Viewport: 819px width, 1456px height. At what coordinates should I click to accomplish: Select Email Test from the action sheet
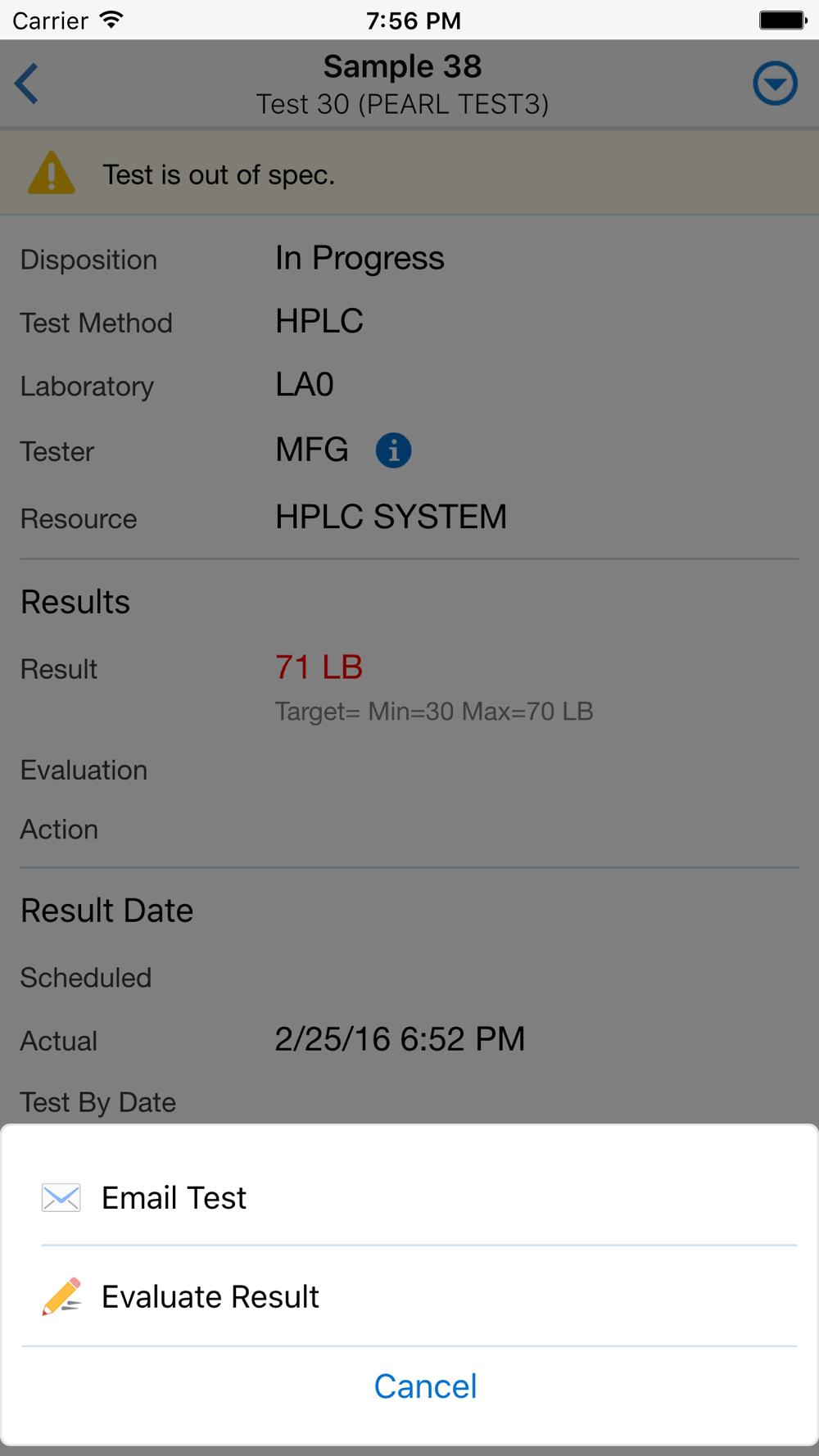(409, 1197)
